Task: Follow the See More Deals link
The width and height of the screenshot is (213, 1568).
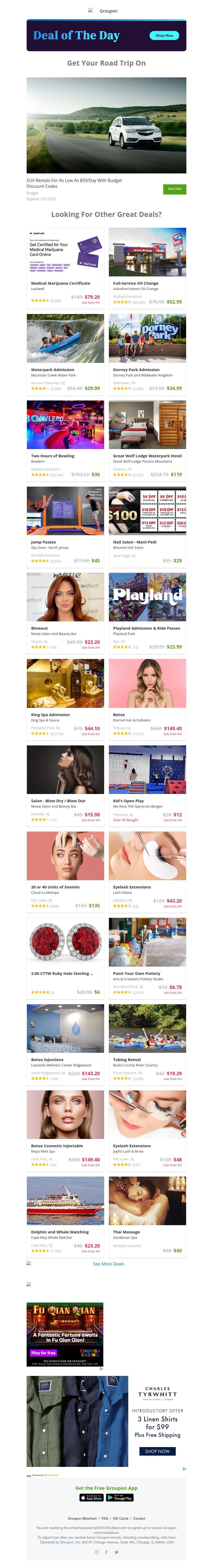Action: tap(108, 1264)
